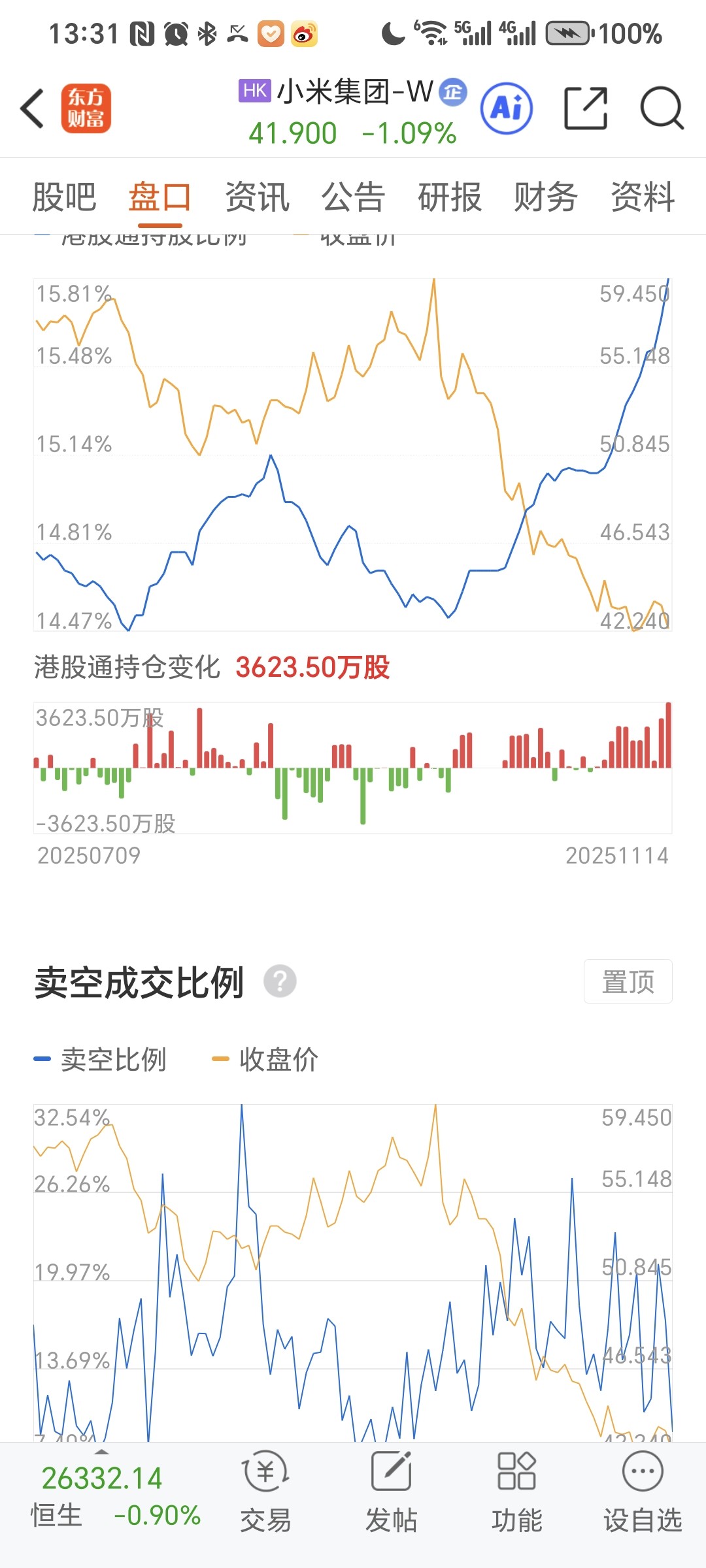Go back using the top-left arrow
This screenshot has height=1568, width=706.
32,108
